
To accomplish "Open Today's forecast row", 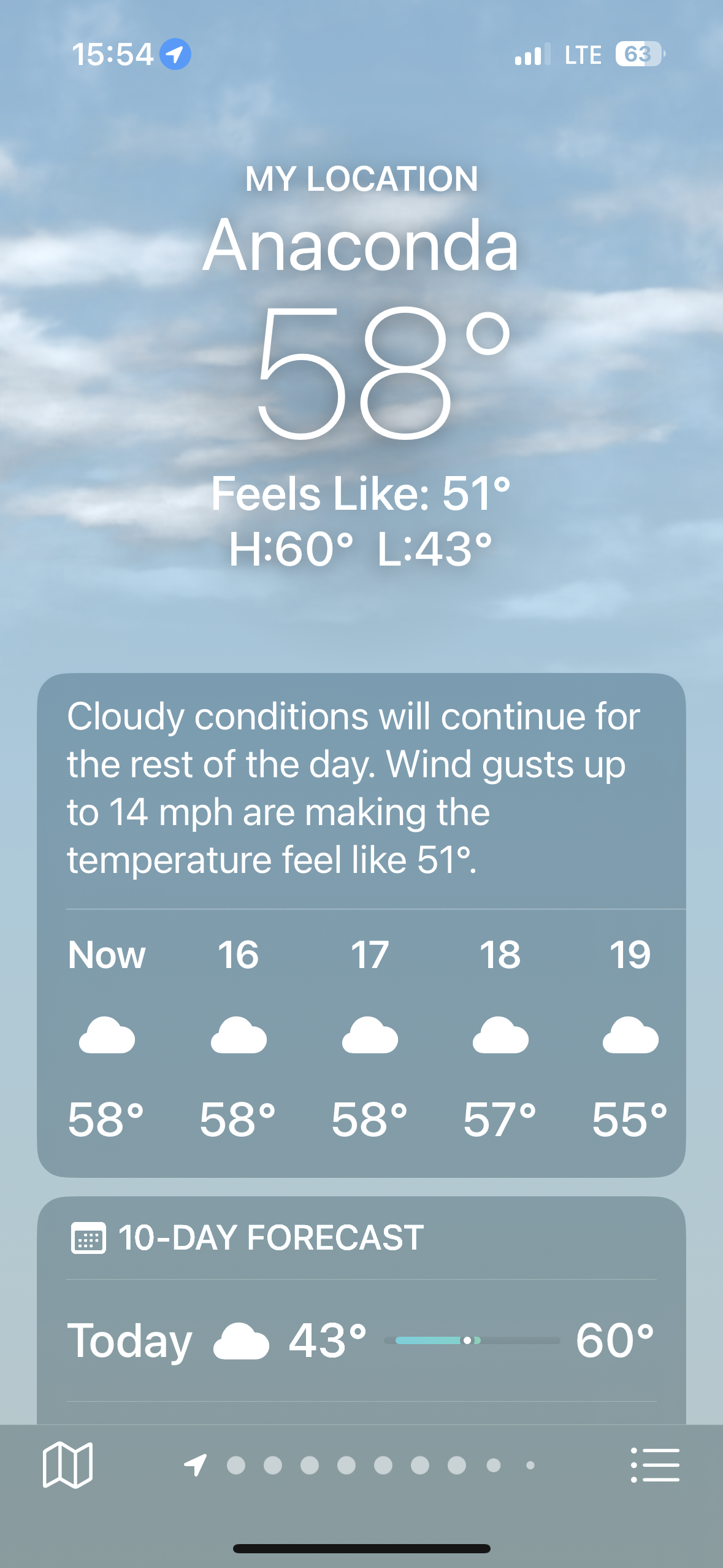I will tap(361, 1340).
